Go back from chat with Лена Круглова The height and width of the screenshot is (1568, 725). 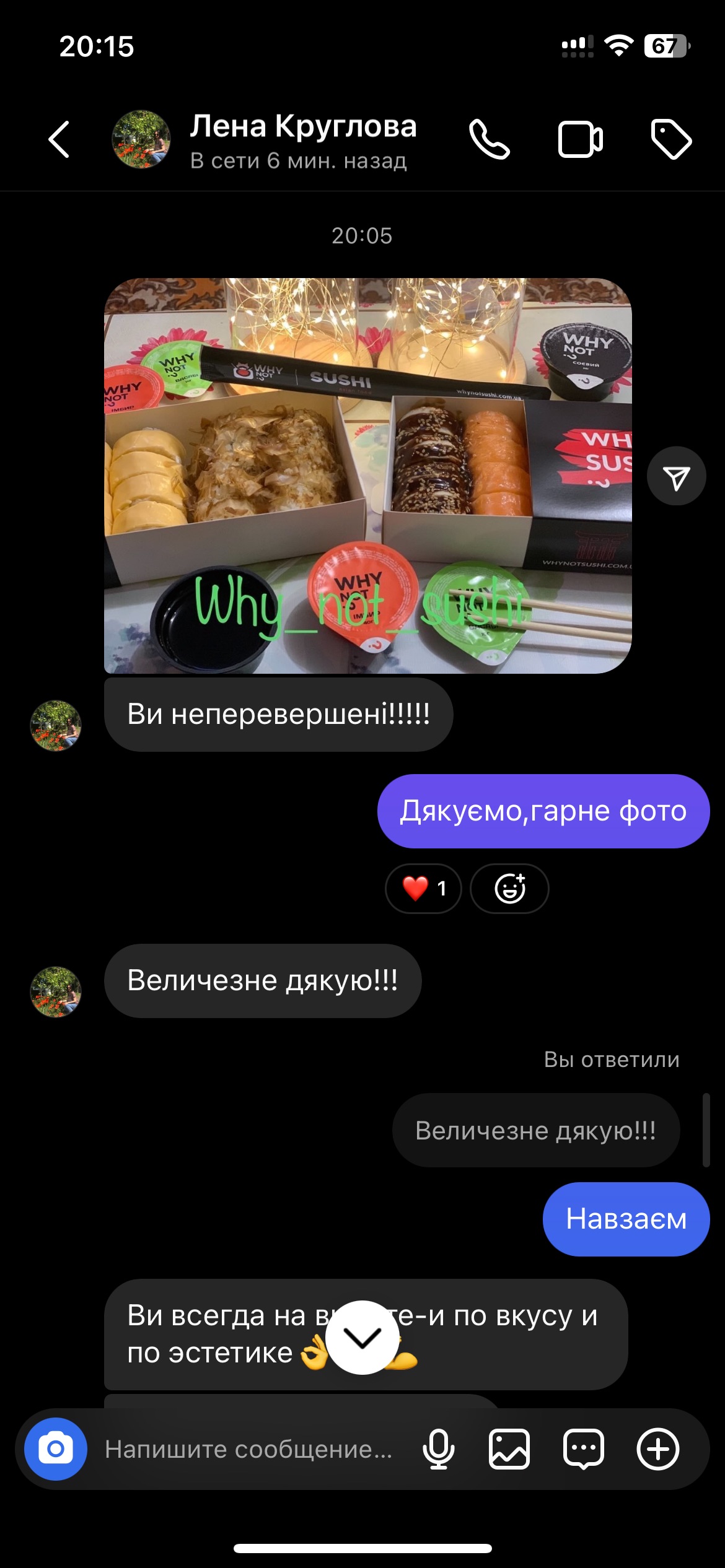coord(59,139)
